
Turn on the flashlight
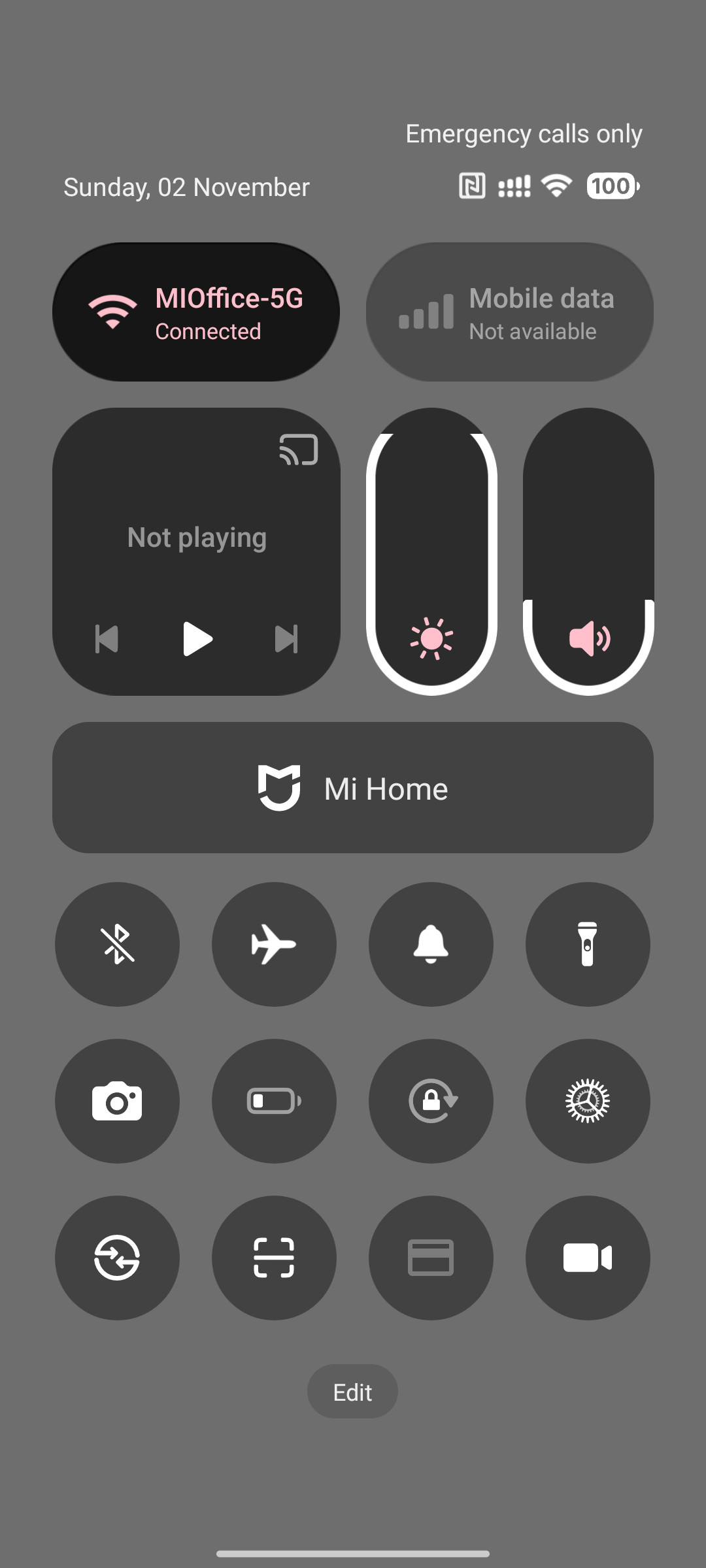[x=588, y=944]
